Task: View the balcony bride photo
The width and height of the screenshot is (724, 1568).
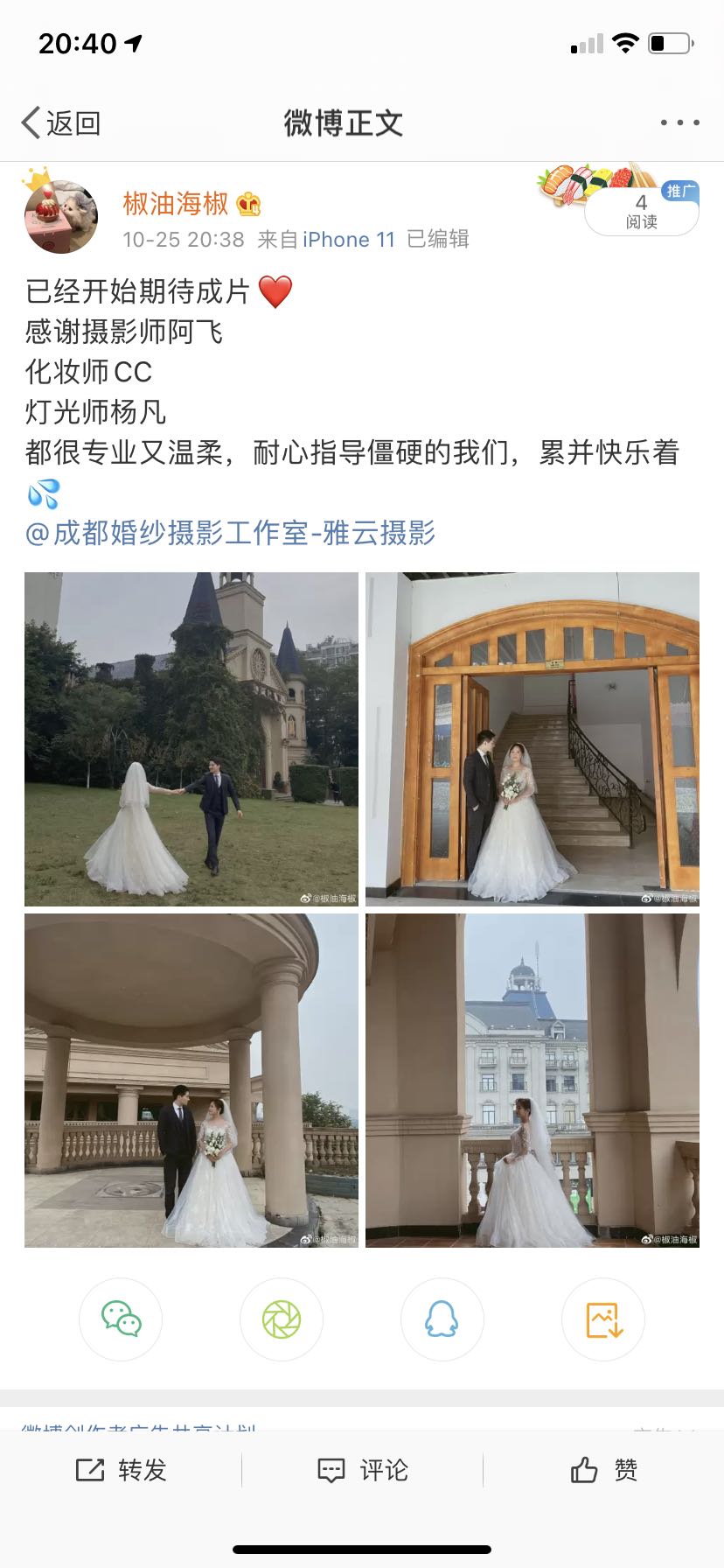Action: click(x=533, y=1081)
